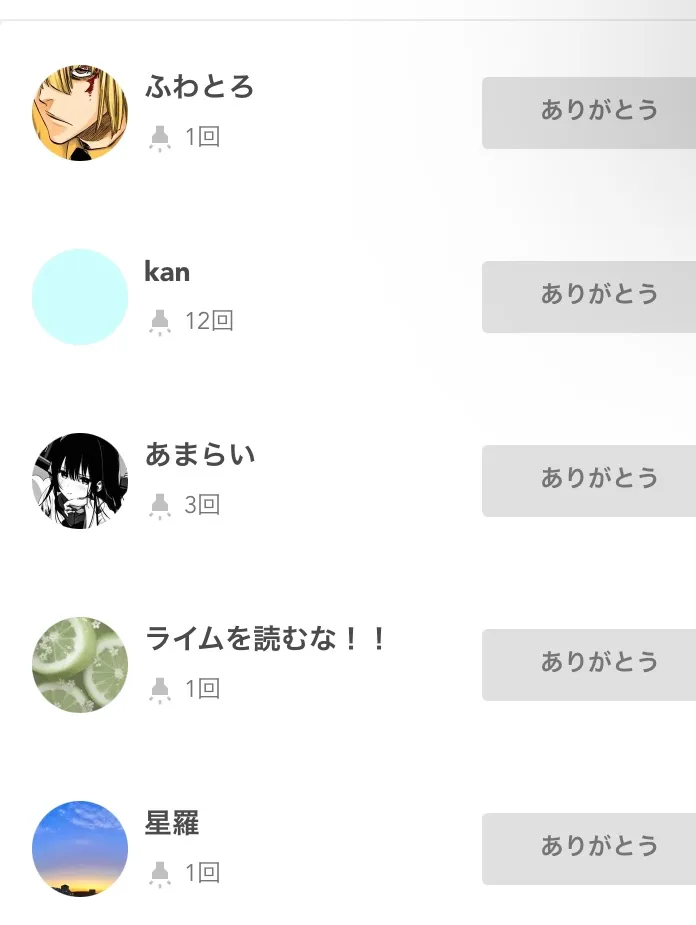The width and height of the screenshot is (696, 925).
Task: Open あまらい's avatar image
Action: click(80, 481)
